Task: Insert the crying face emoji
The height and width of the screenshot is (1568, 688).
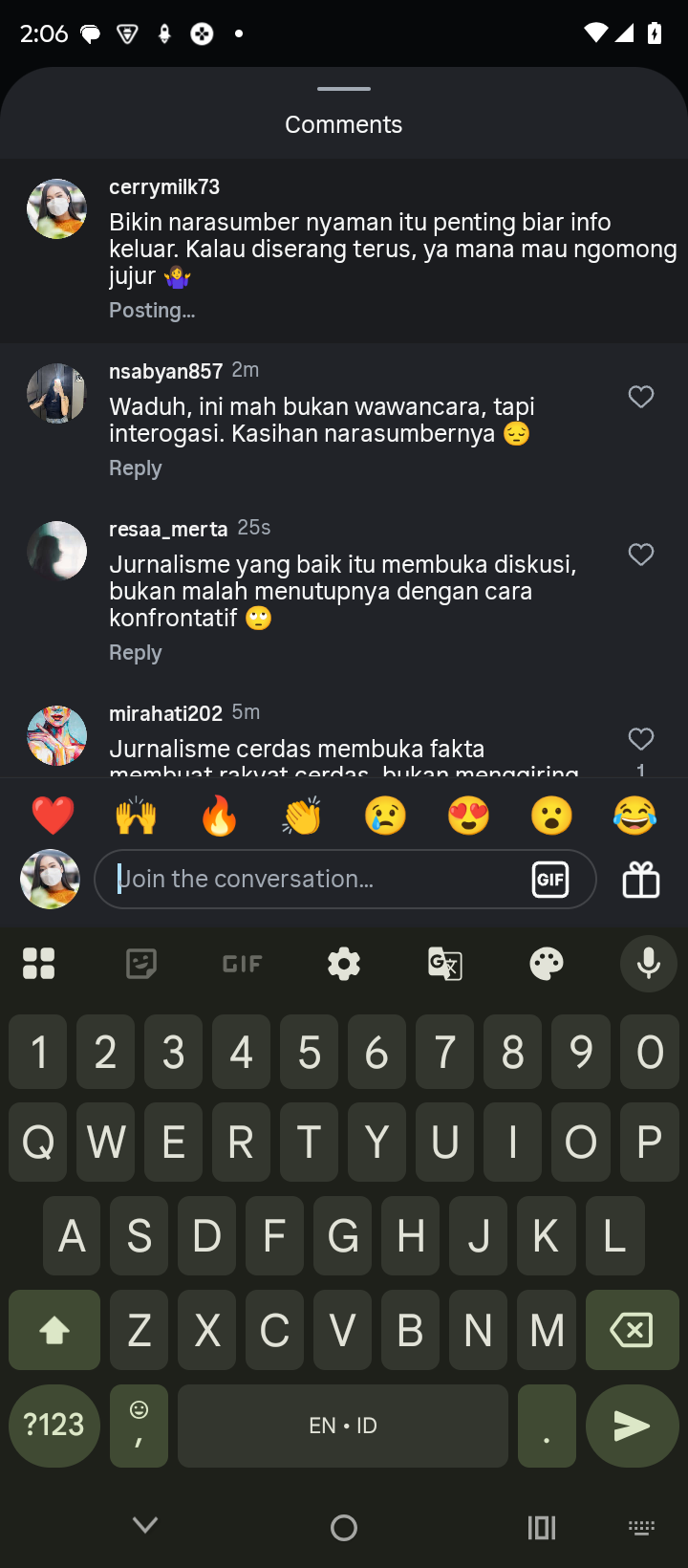Action: coord(385,817)
